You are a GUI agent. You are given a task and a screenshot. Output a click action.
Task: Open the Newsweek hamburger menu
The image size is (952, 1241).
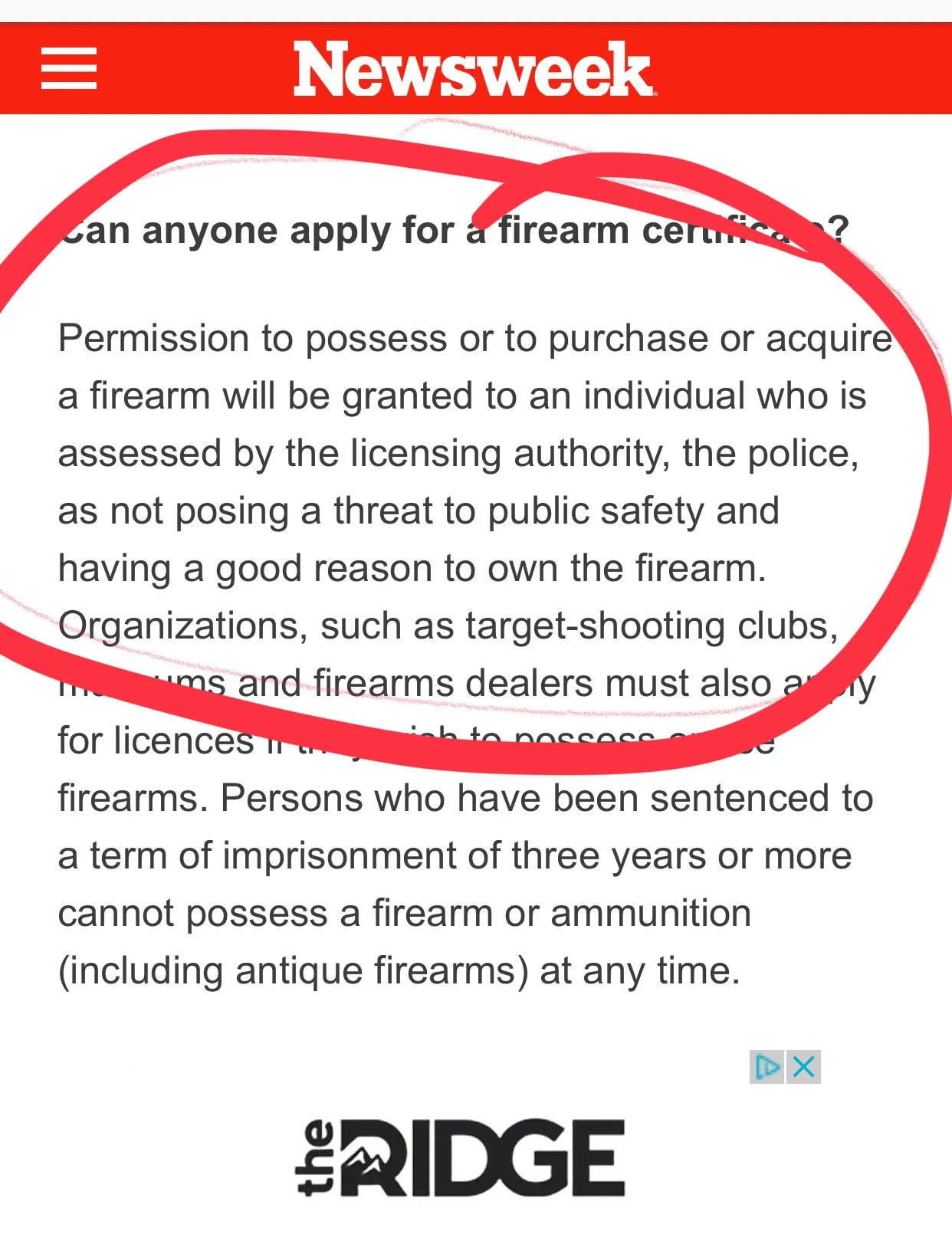point(69,68)
